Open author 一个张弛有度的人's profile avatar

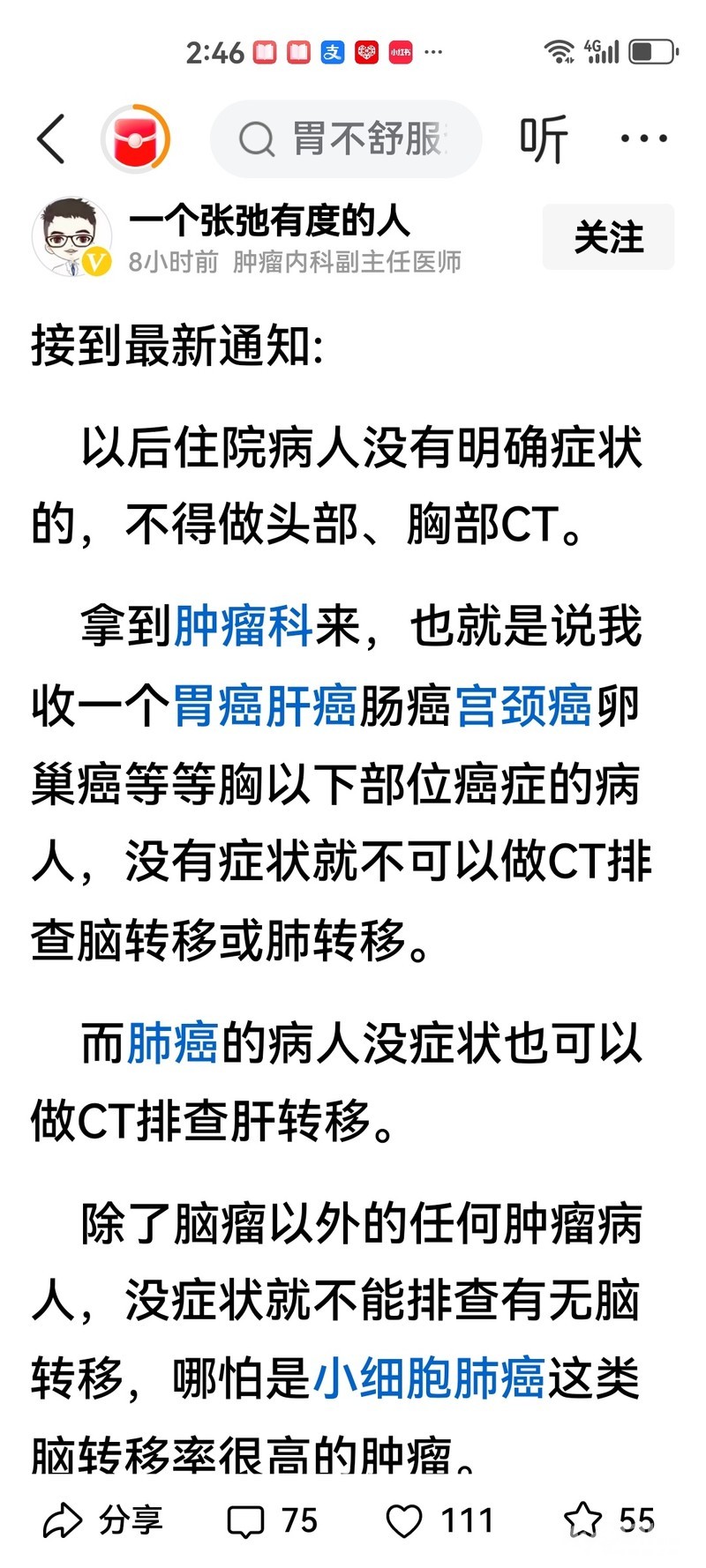click(72, 236)
